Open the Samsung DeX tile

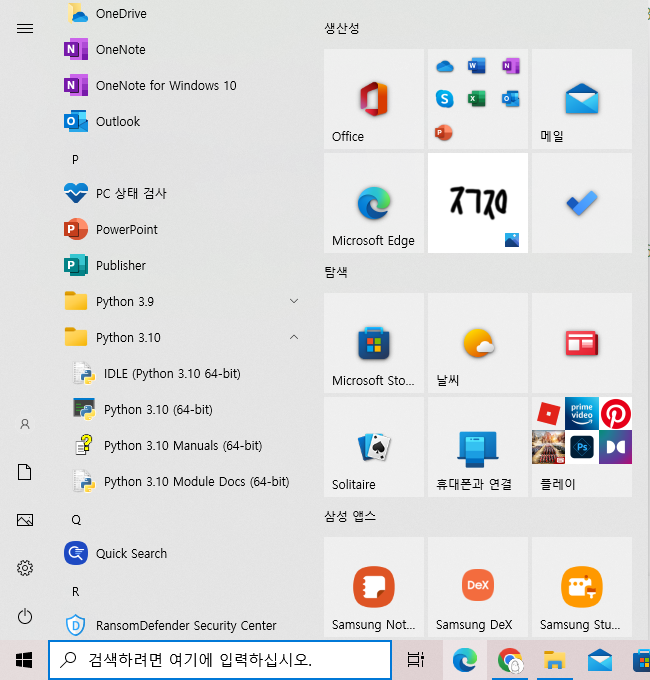(x=478, y=587)
